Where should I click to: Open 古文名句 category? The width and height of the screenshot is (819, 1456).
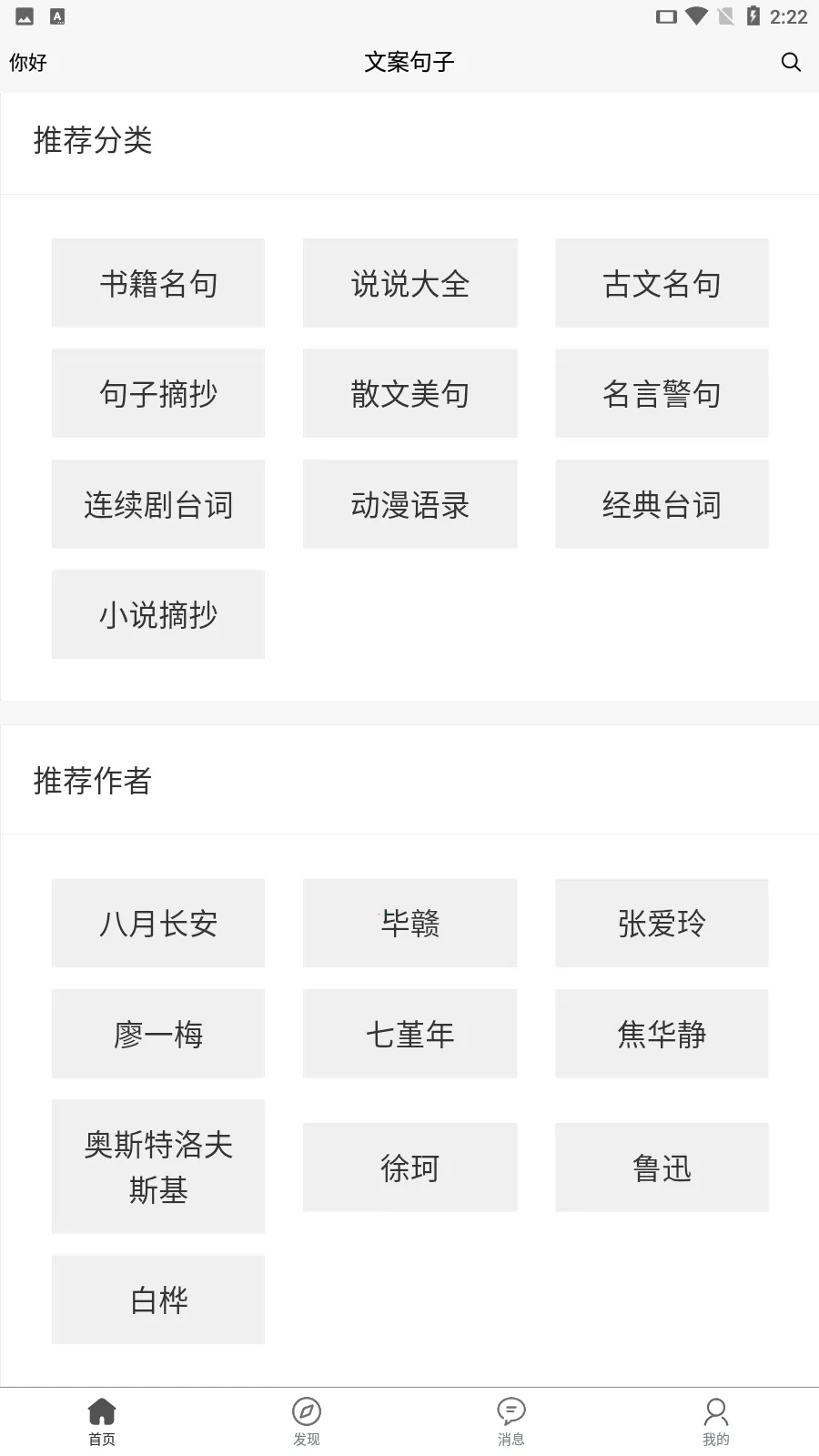[x=662, y=284]
